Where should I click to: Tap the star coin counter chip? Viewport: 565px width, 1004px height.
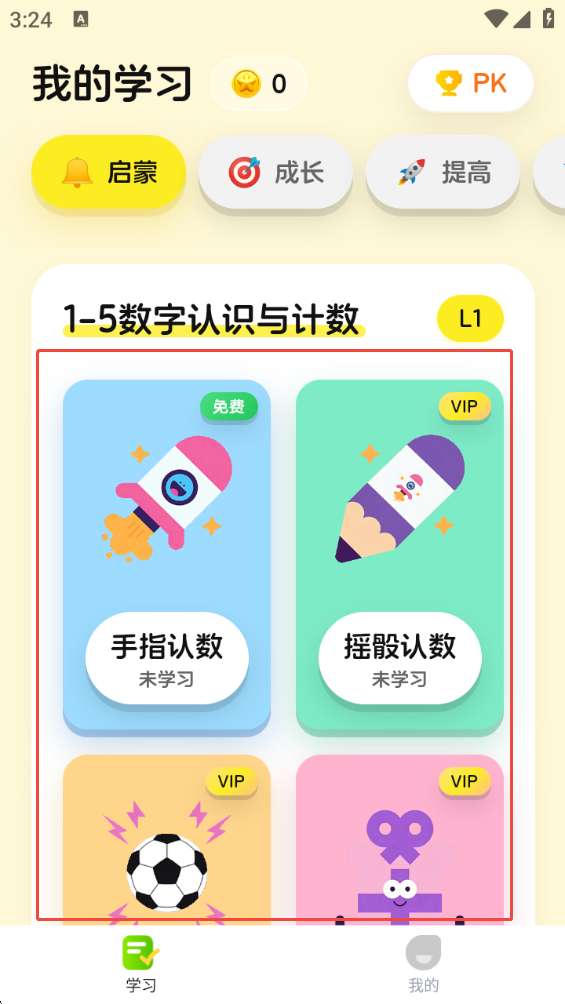point(259,84)
